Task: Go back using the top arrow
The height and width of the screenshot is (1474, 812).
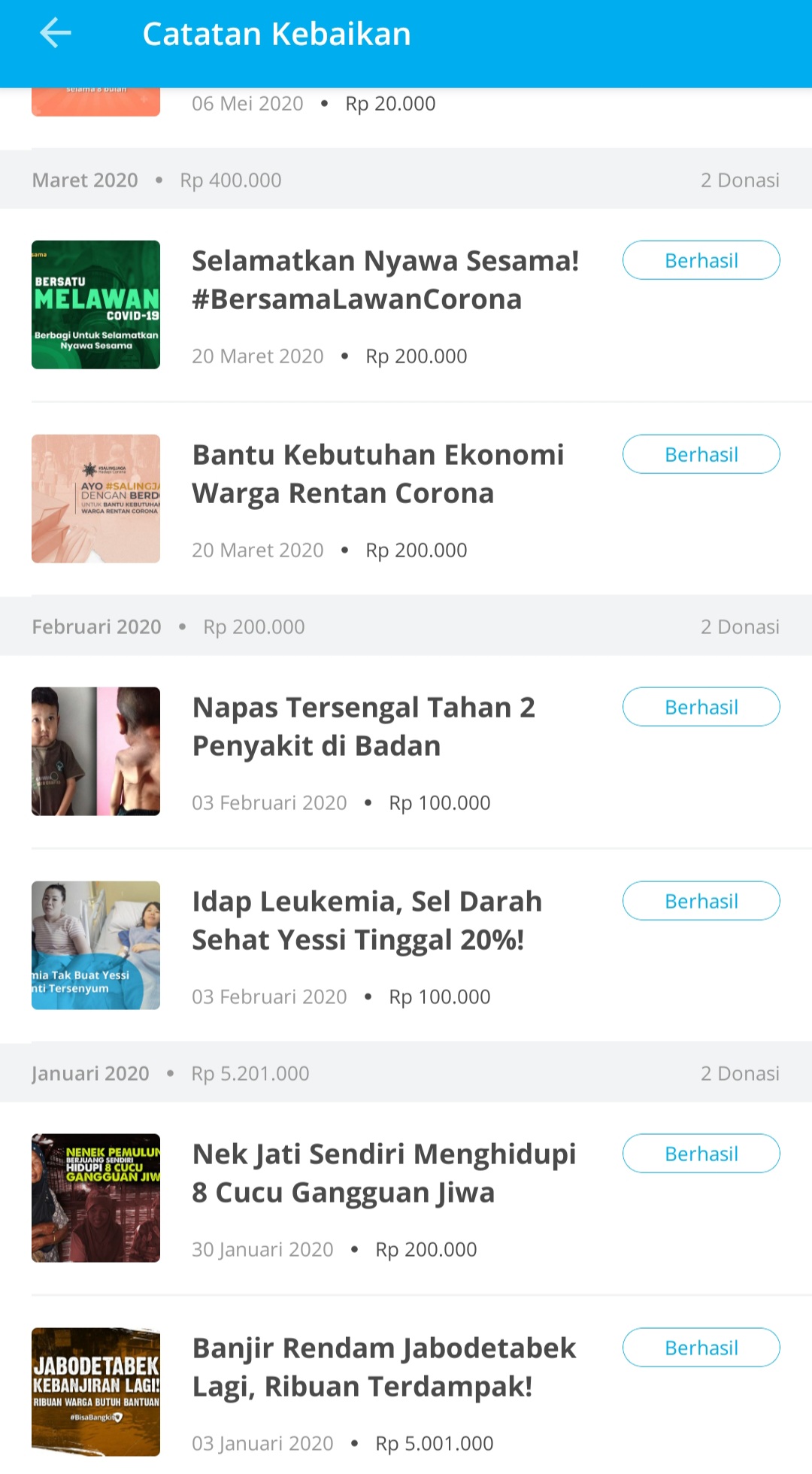Action: (56, 34)
